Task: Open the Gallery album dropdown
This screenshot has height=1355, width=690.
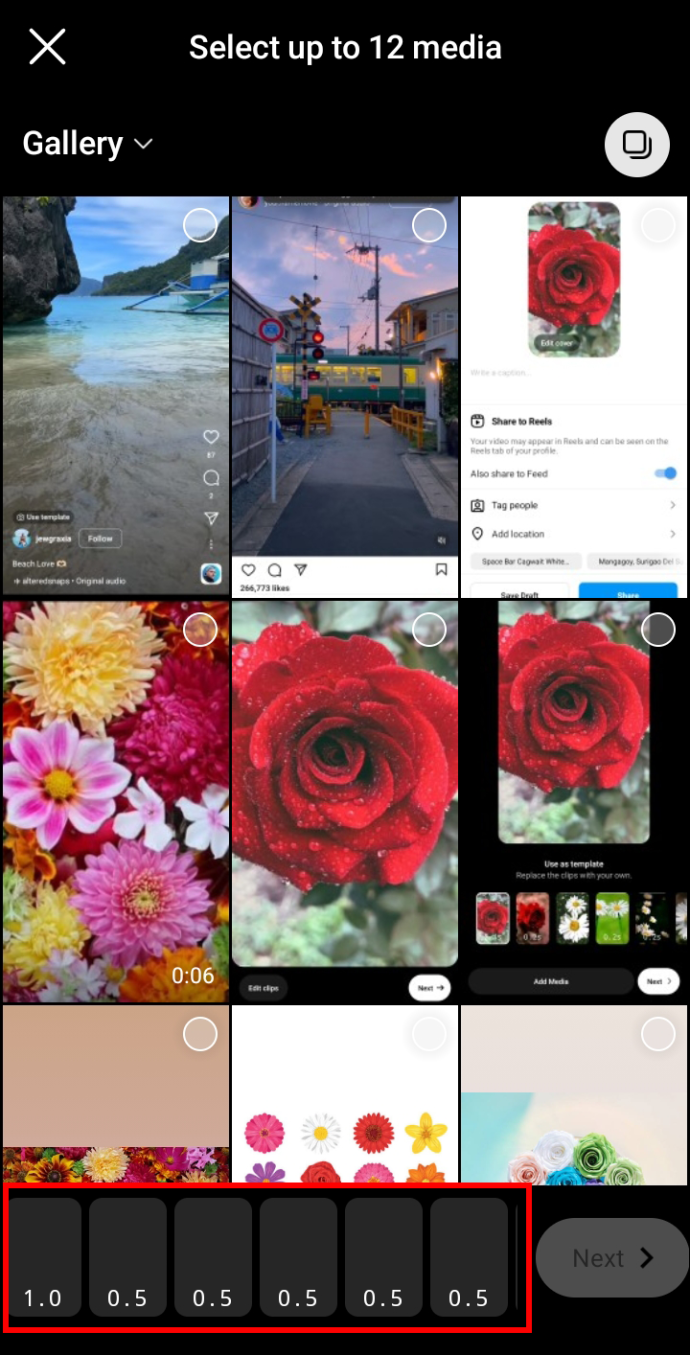Action: pyautogui.click(x=88, y=144)
